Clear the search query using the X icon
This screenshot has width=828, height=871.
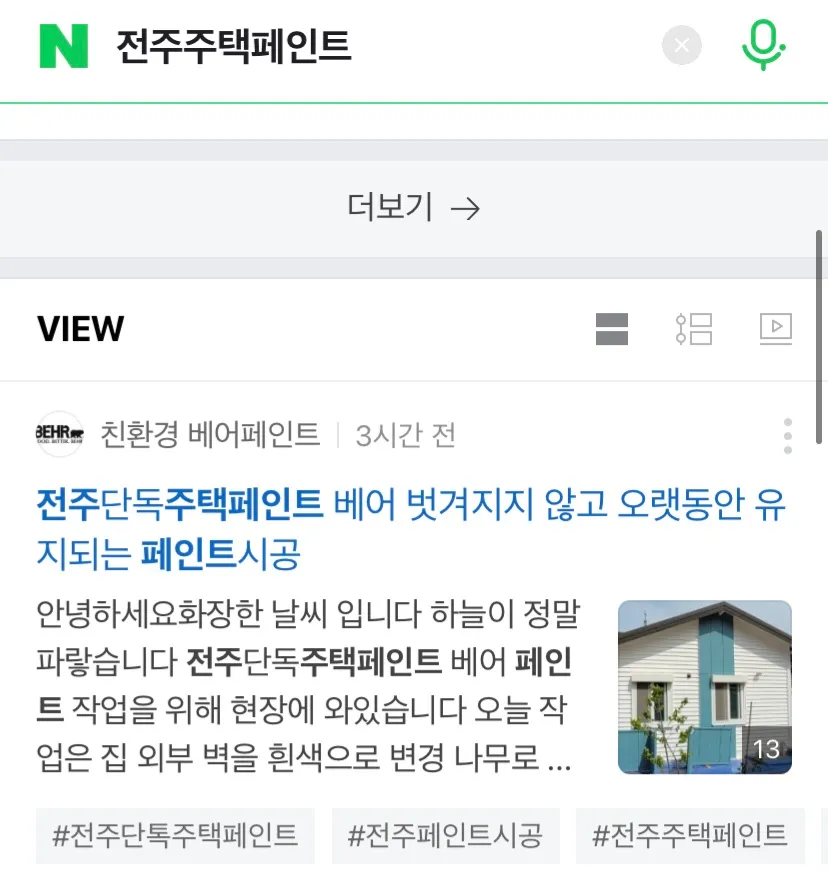click(682, 45)
